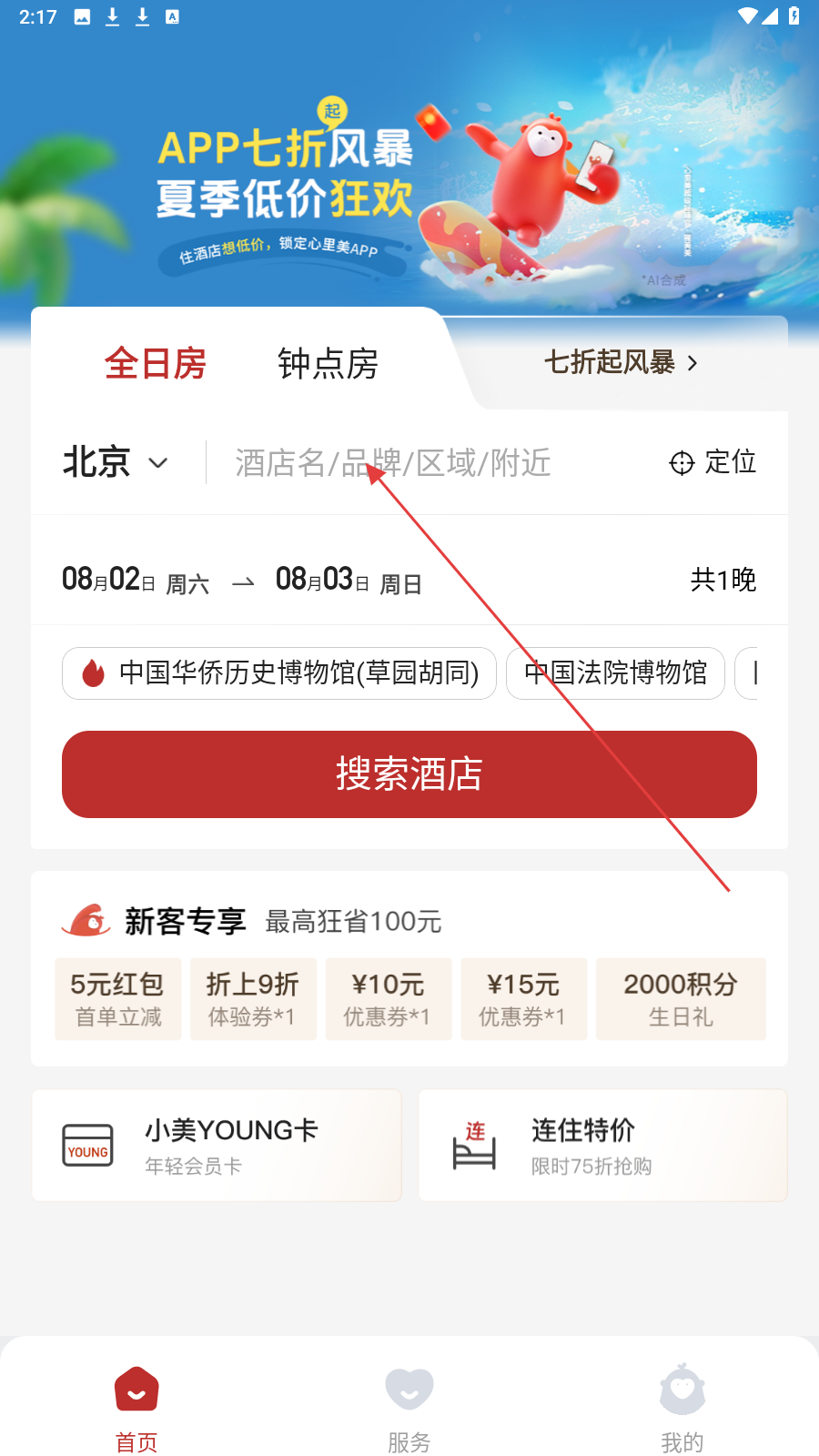Select the 中国法院博物馆 chip
Viewport: 819px width, 1456px height.
(x=615, y=673)
